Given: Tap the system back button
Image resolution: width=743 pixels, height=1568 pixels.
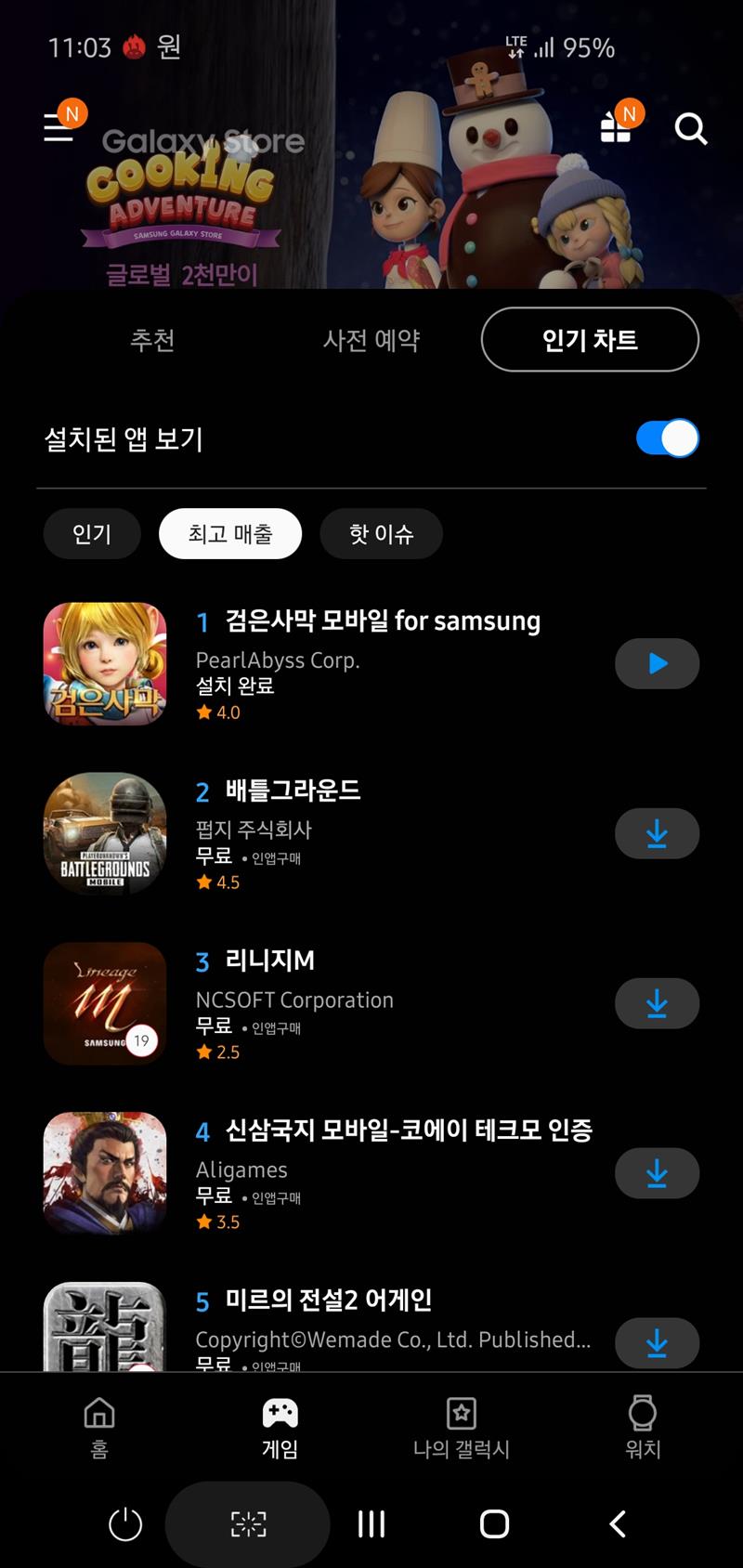Looking at the screenshot, I should [x=618, y=1524].
